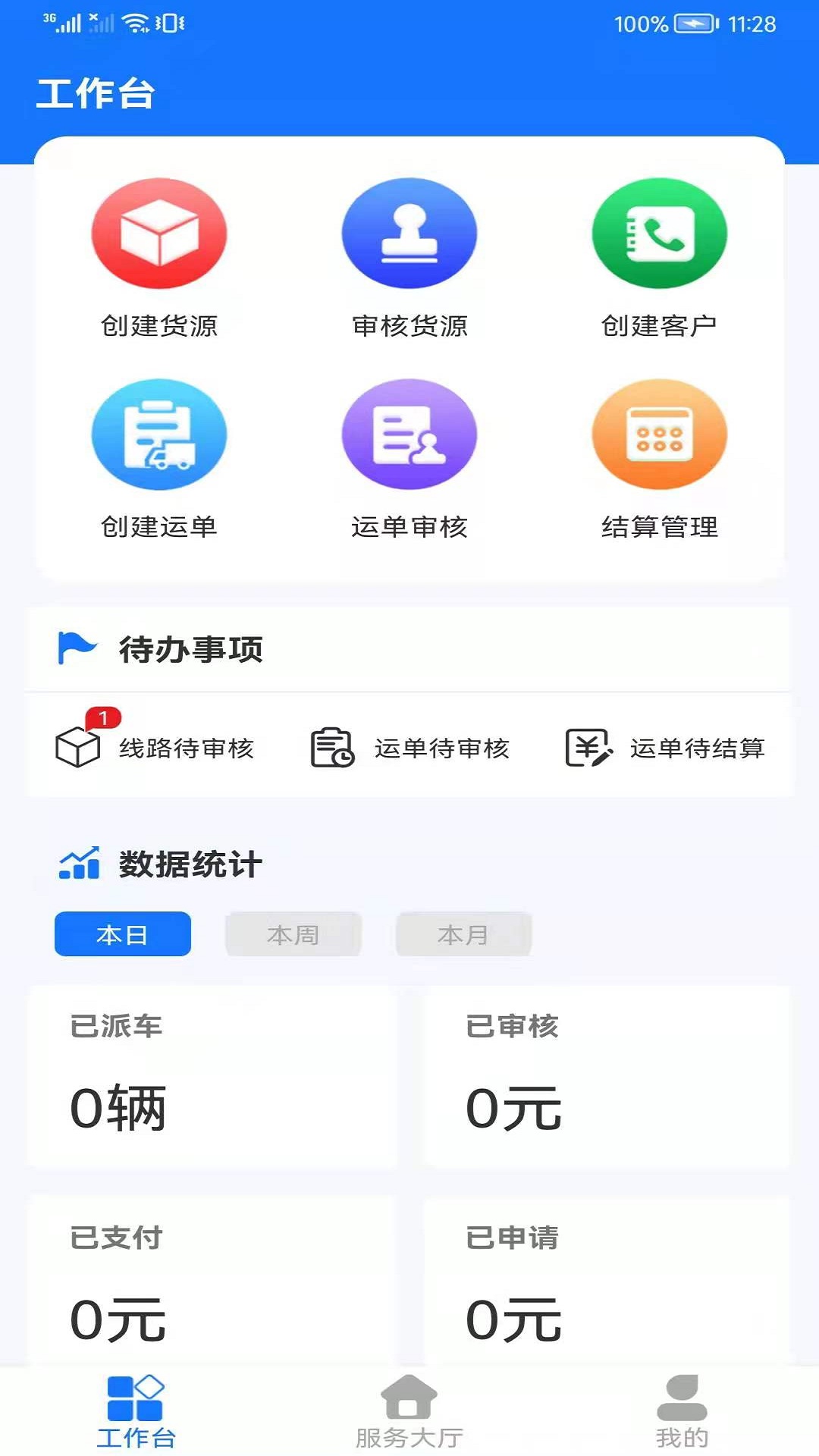
Task: Check 运单待结算 pending settlements
Action: pos(665,748)
